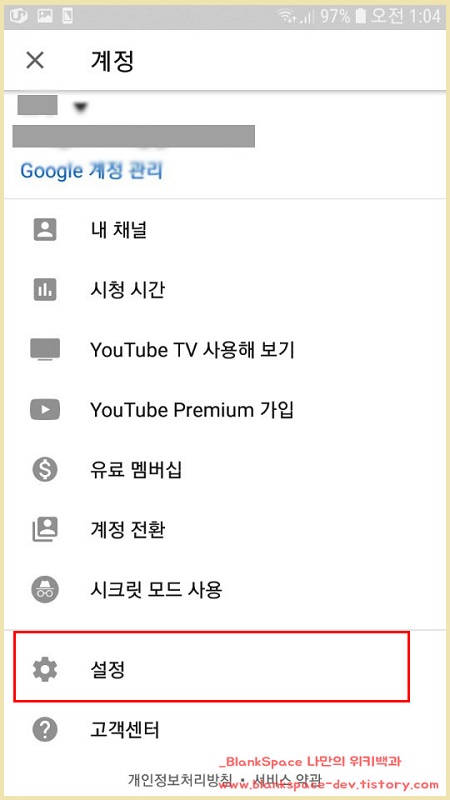This screenshot has width=450, height=800.
Task: Close the 계정 account screen
Action: (35, 61)
